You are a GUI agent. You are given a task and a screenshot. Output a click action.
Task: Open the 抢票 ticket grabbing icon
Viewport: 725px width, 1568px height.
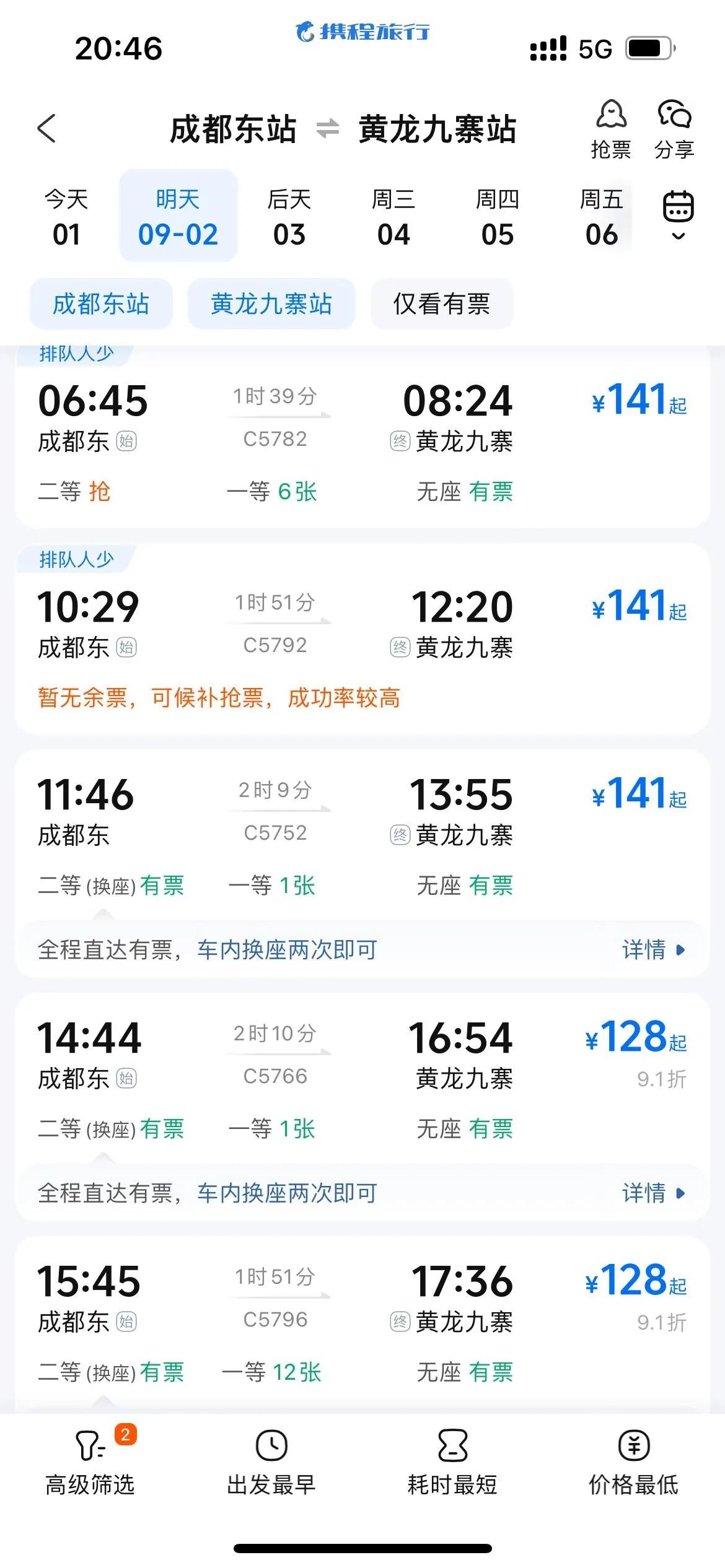tap(611, 129)
